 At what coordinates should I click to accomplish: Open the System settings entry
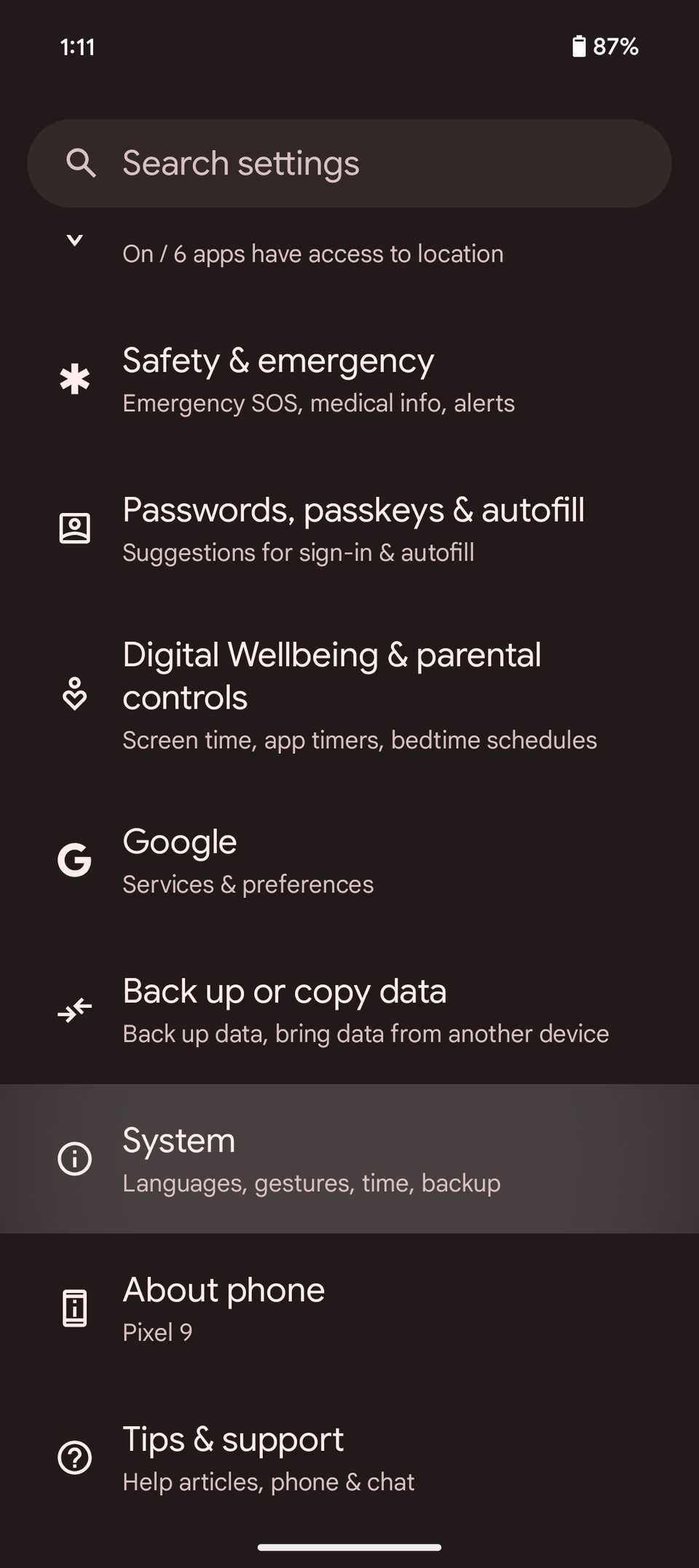pyautogui.click(x=349, y=1159)
